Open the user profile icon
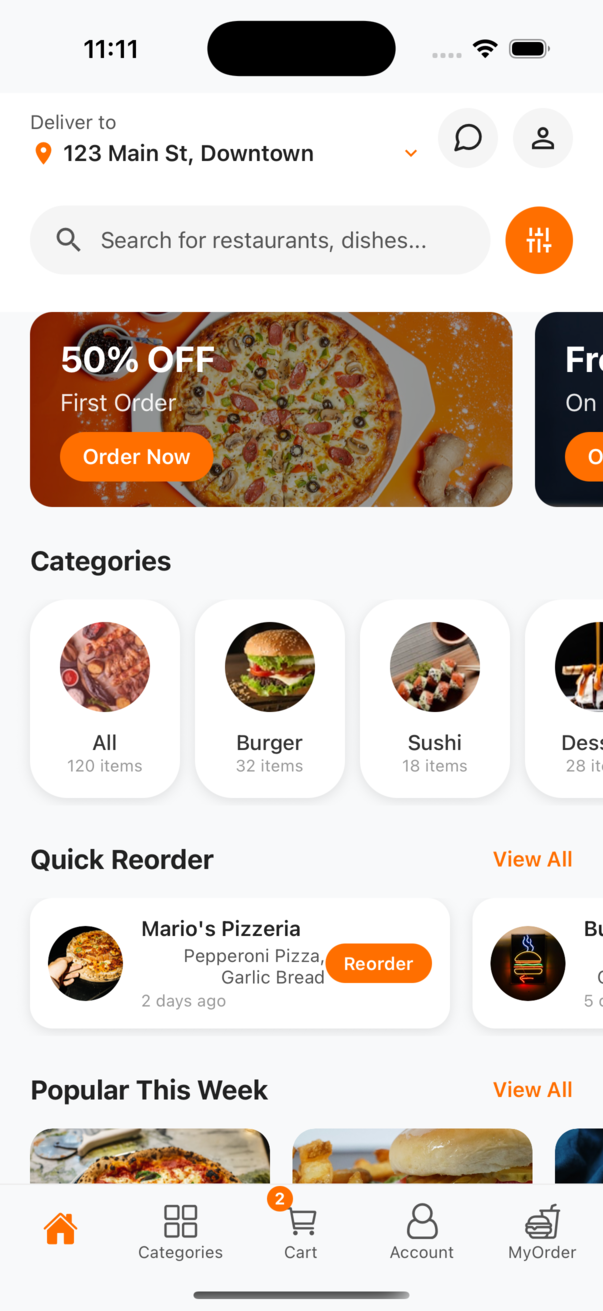This screenshot has width=603, height=1311. [x=542, y=138]
